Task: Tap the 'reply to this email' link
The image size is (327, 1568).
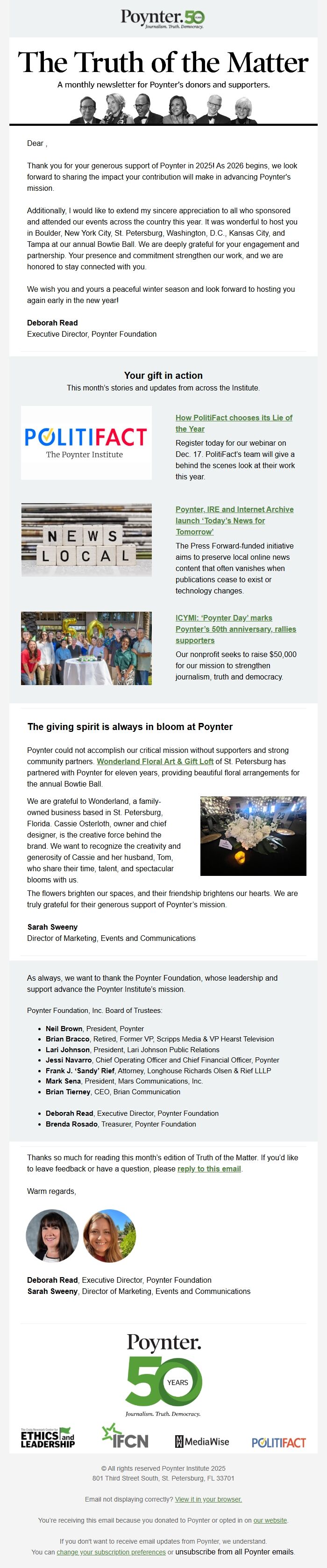Action: point(208,1169)
